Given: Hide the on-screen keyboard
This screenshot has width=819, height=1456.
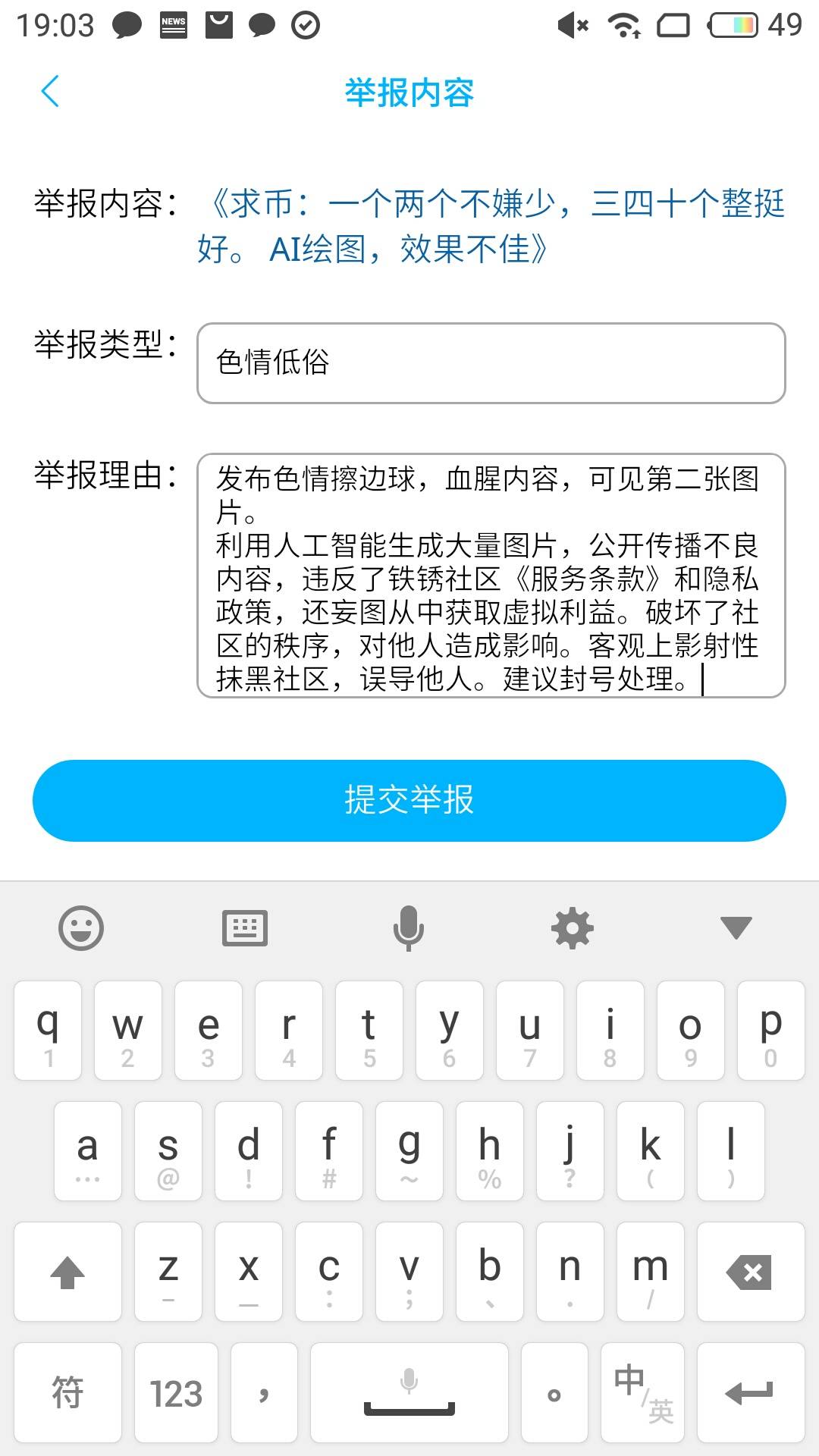Looking at the screenshot, I should tap(736, 928).
